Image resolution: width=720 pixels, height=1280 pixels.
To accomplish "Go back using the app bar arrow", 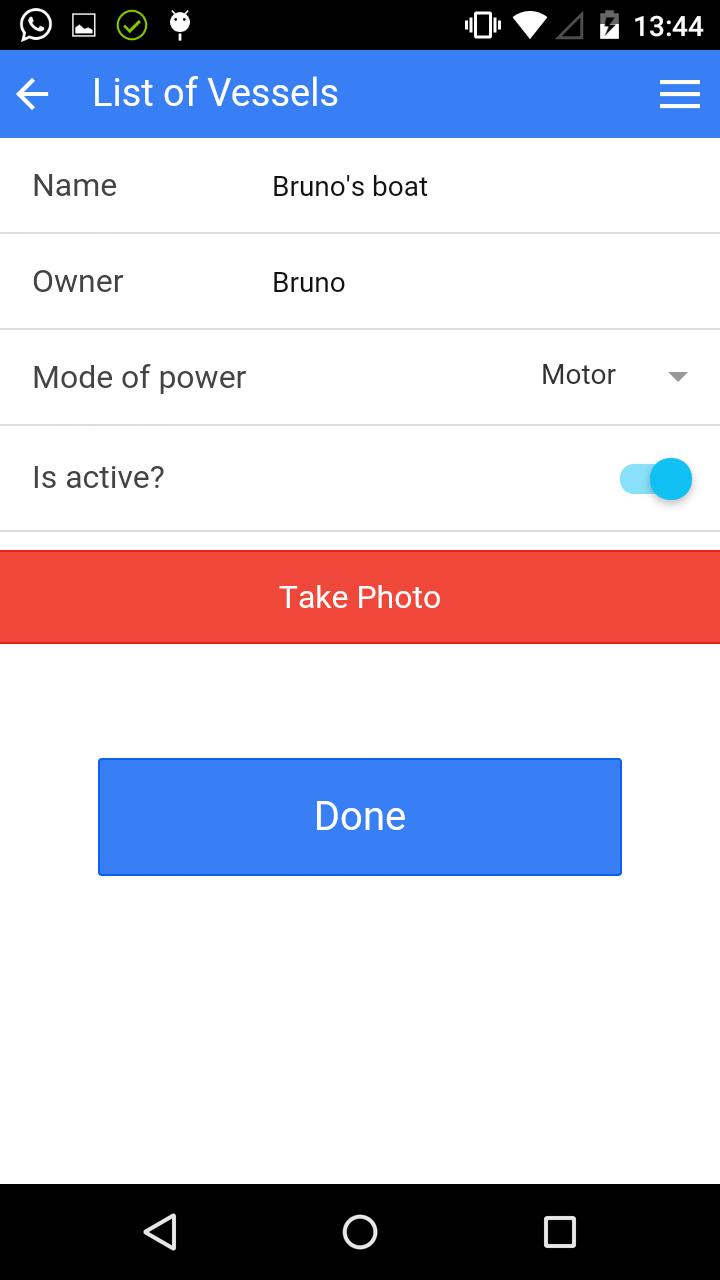I will (x=33, y=94).
